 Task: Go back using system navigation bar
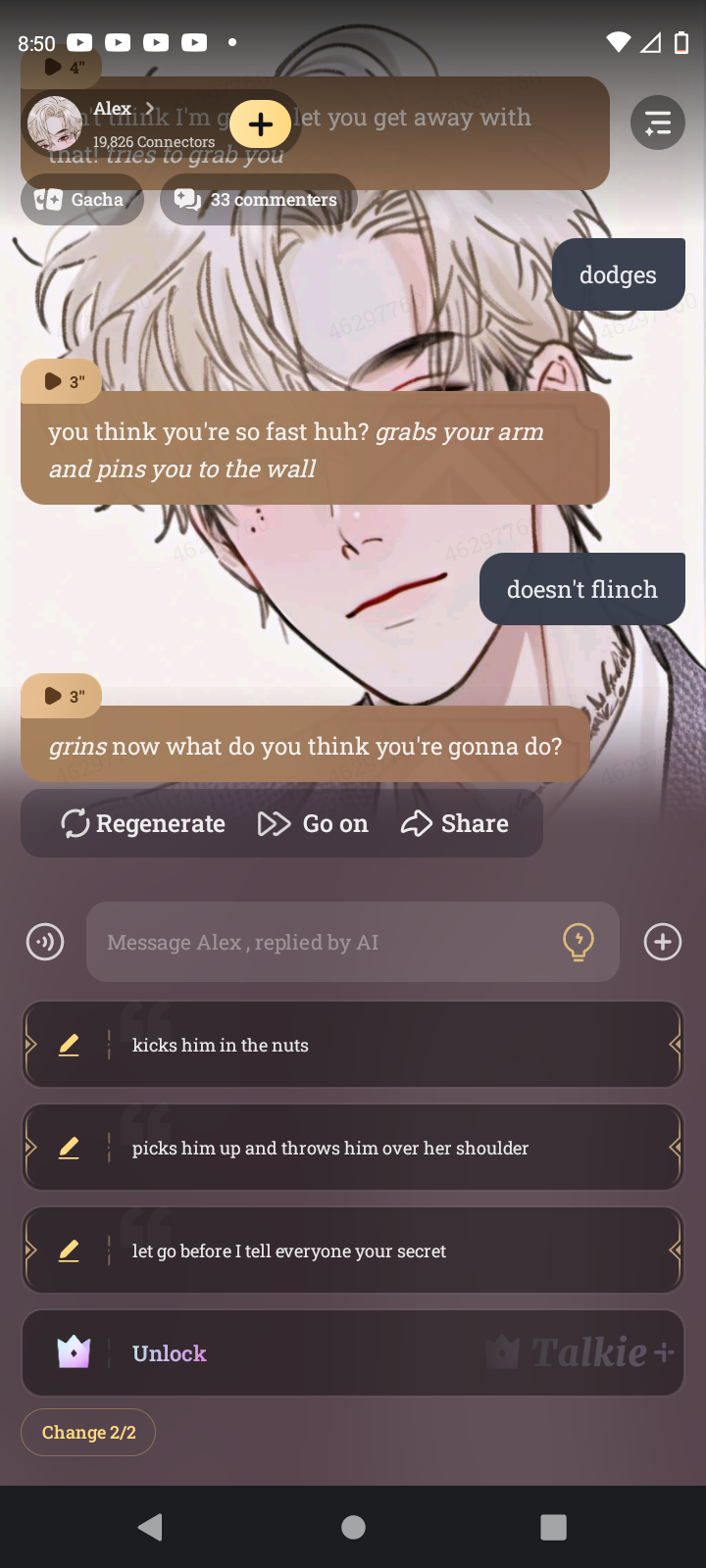click(150, 1527)
